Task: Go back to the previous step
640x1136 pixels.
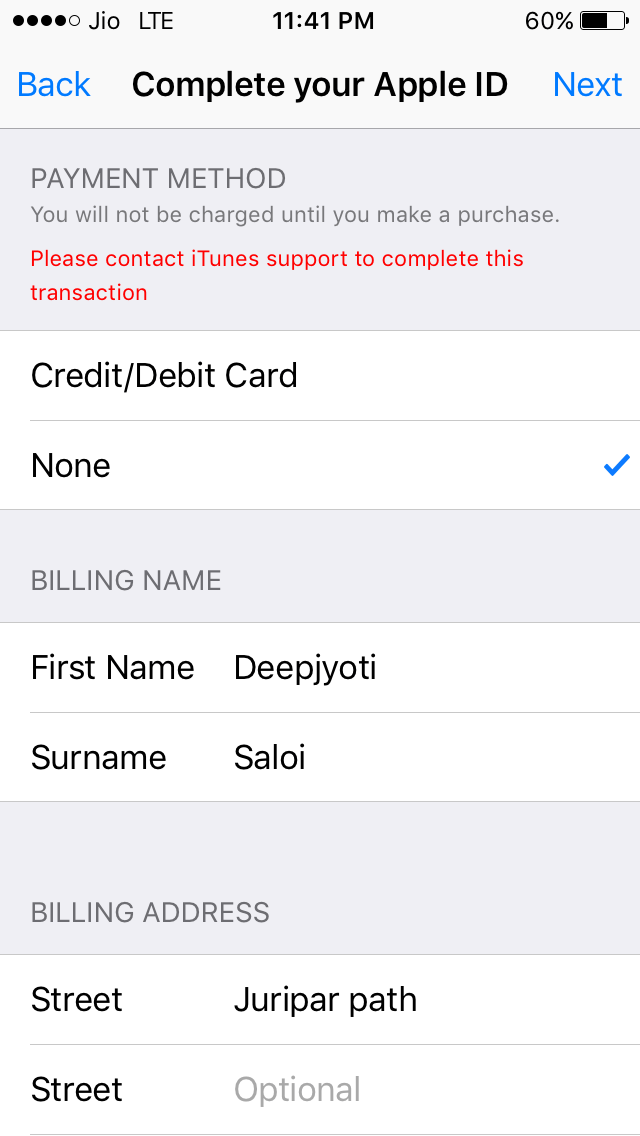Action: [x=54, y=85]
